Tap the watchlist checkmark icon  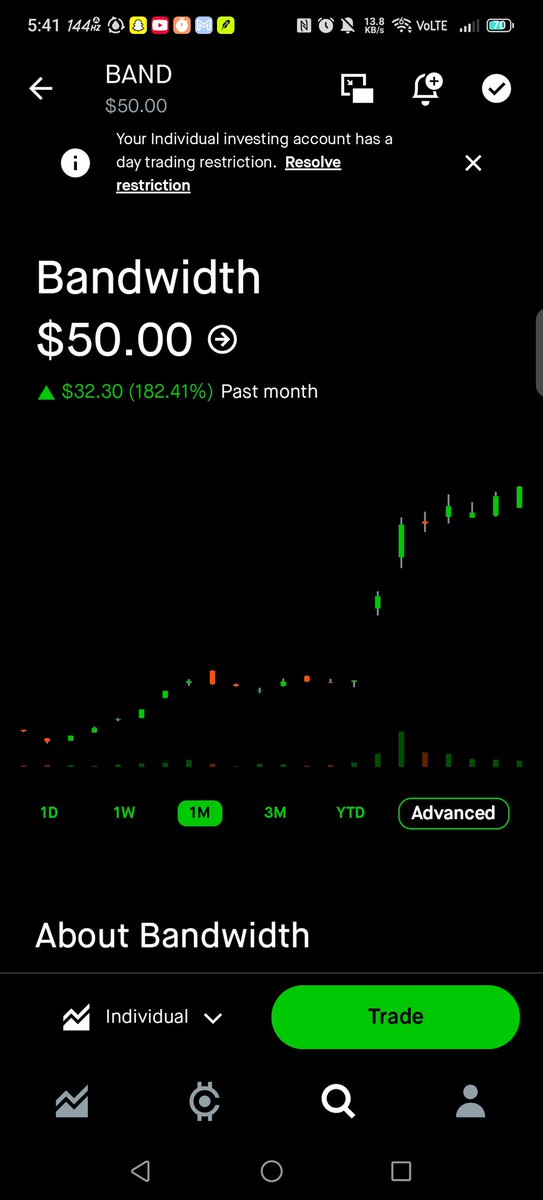point(496,88)
